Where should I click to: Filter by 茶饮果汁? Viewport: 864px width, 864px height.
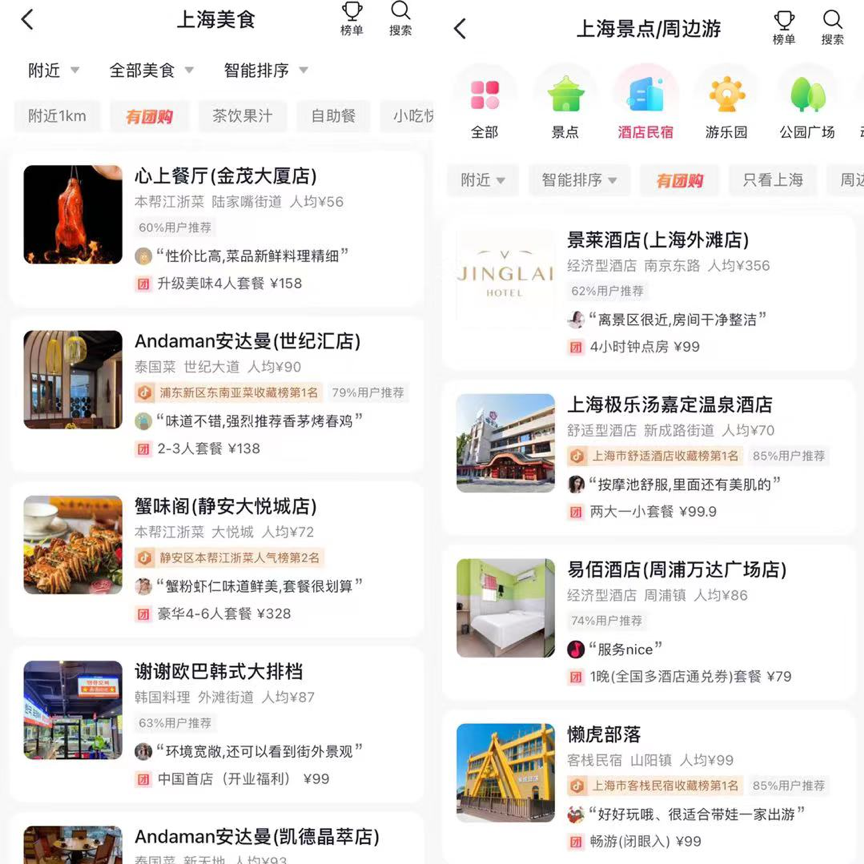point(242,116)
